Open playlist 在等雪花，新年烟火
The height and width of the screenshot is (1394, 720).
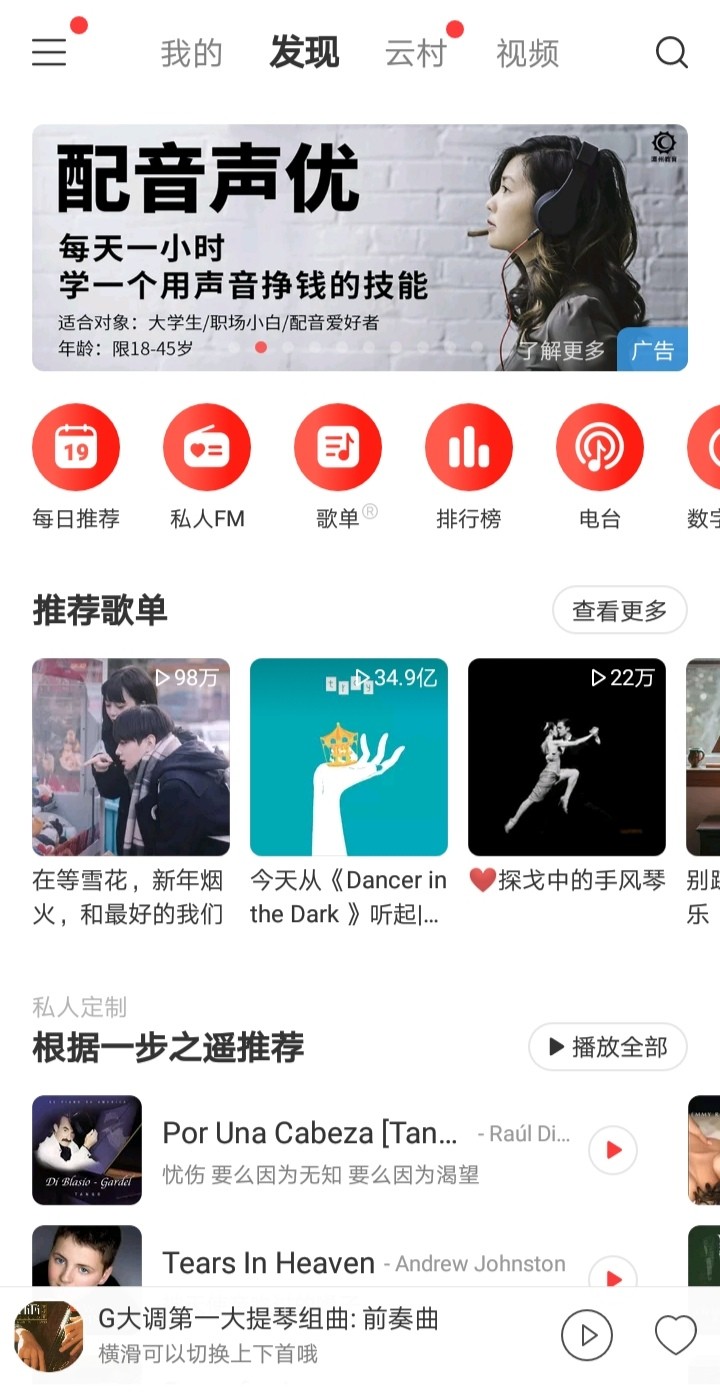tap(131, 757)
